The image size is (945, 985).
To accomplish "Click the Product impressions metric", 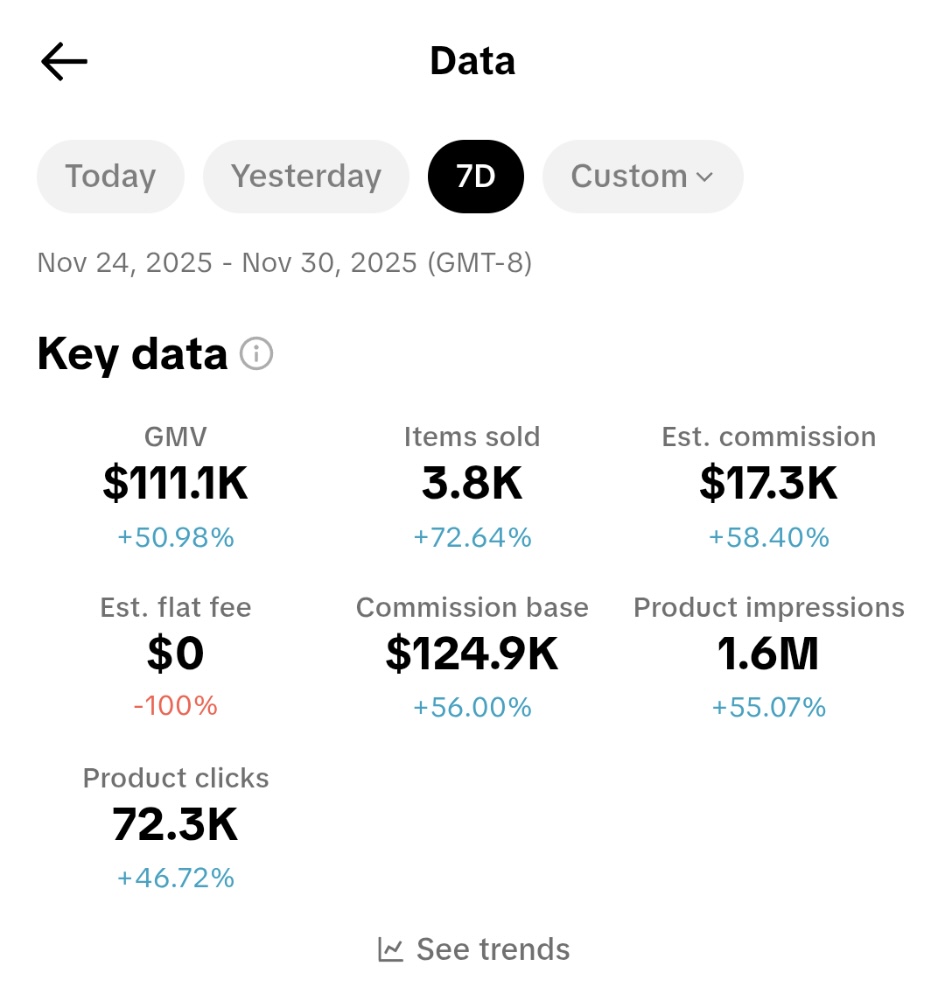I will (x=768, y=653).
